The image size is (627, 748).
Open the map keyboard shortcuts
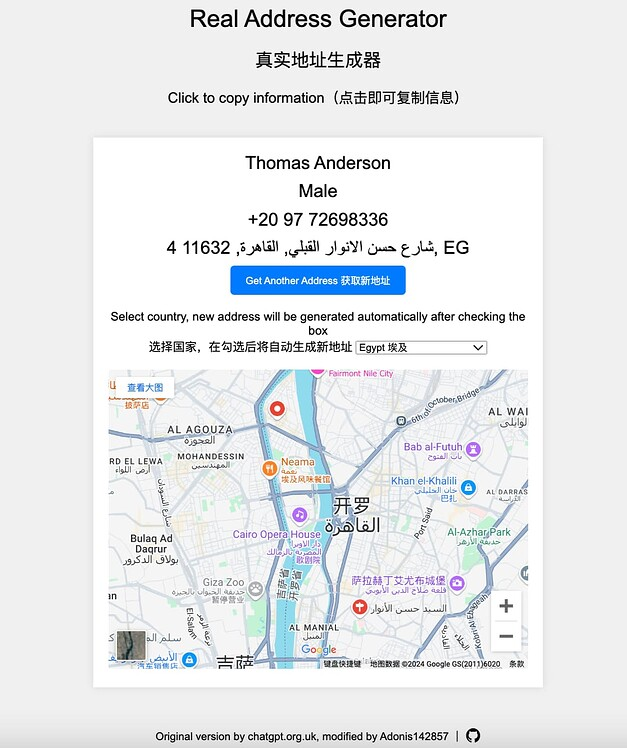pos(341,664)
